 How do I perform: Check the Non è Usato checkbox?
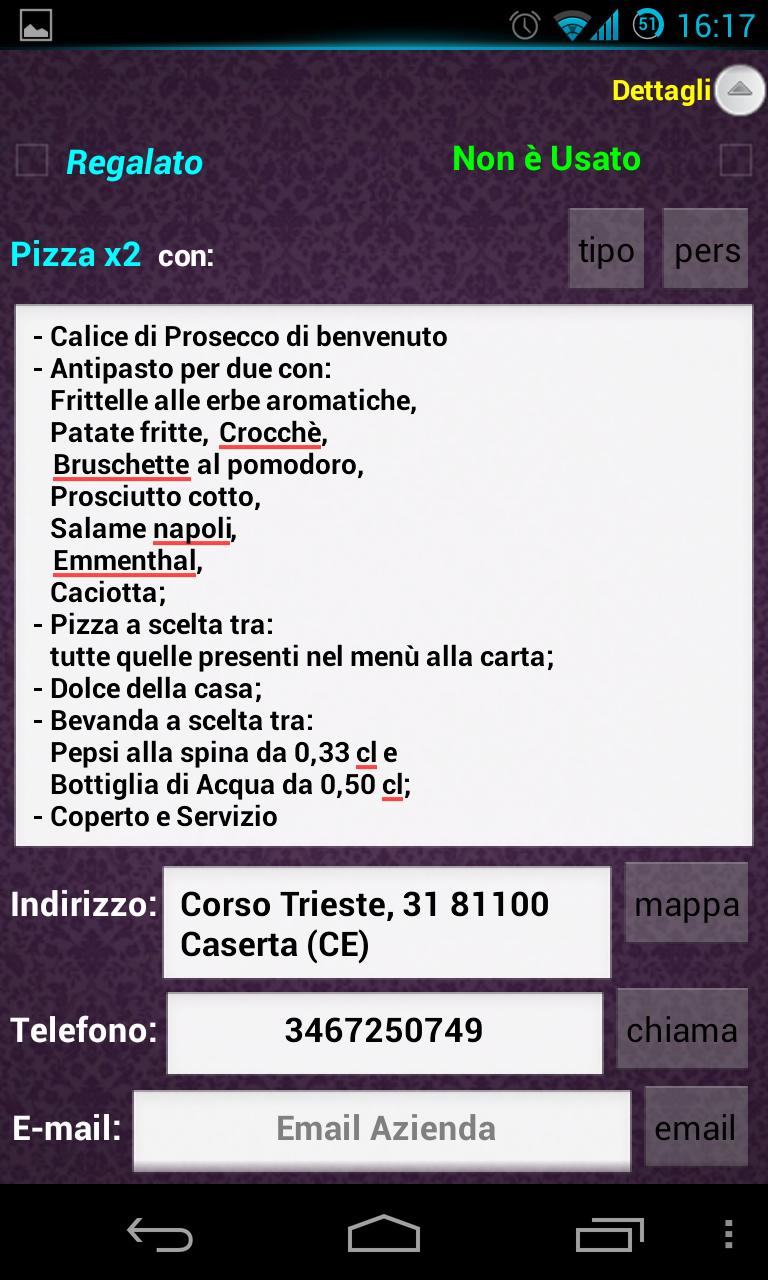coord(736,159)
